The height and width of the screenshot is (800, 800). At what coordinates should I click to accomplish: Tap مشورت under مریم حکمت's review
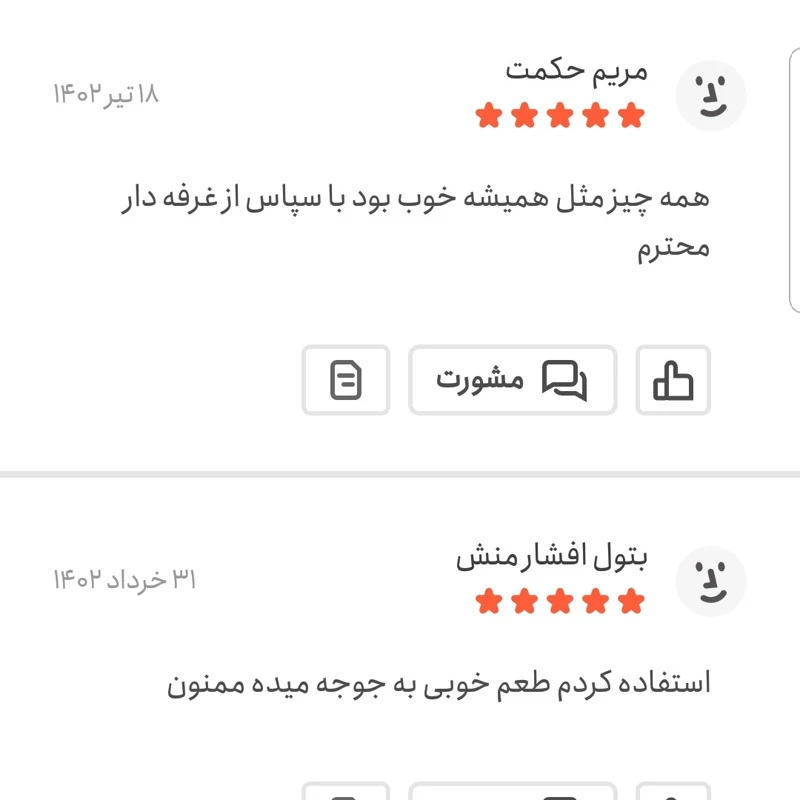tap(512, 380)
